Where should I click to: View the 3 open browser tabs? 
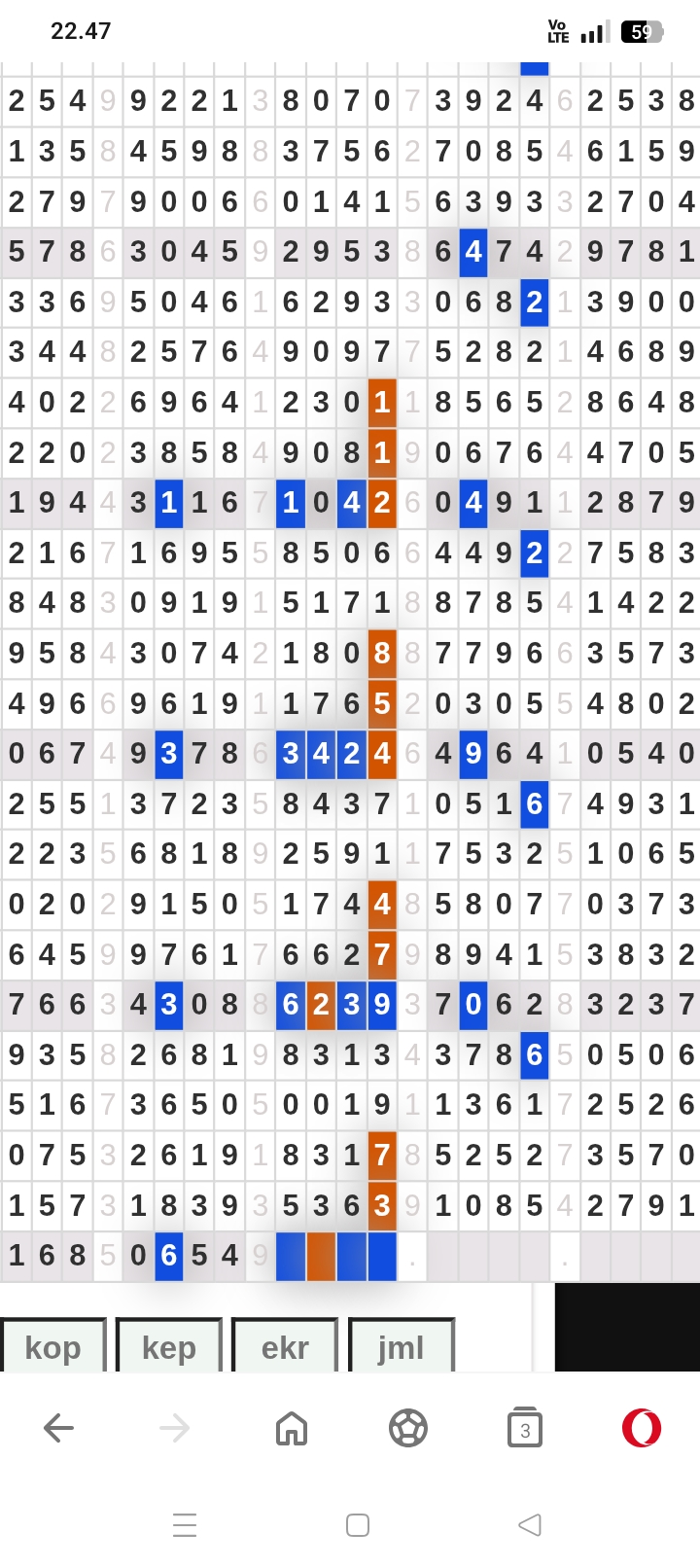pos(525,1428)
